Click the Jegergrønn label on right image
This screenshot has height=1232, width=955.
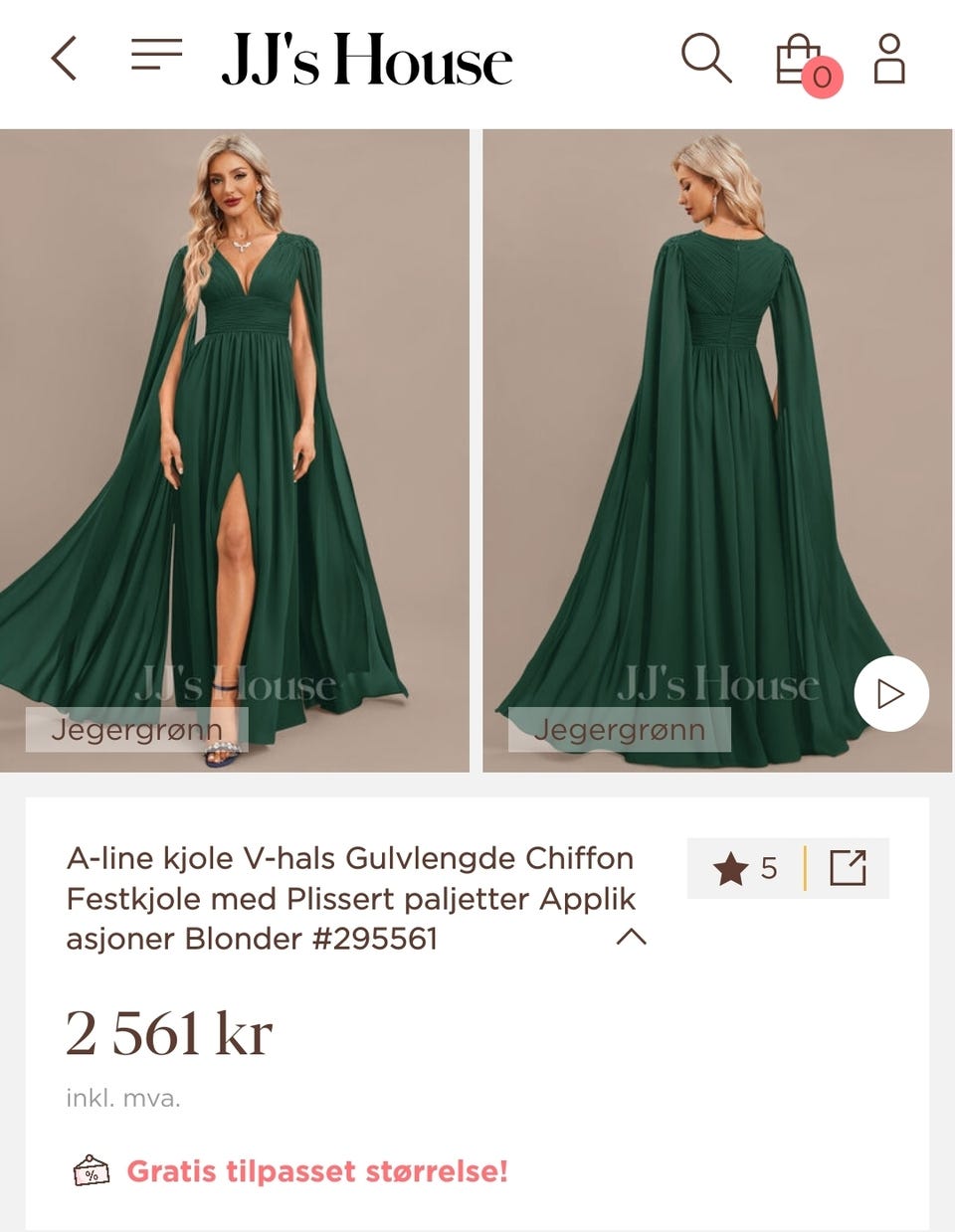620,730
